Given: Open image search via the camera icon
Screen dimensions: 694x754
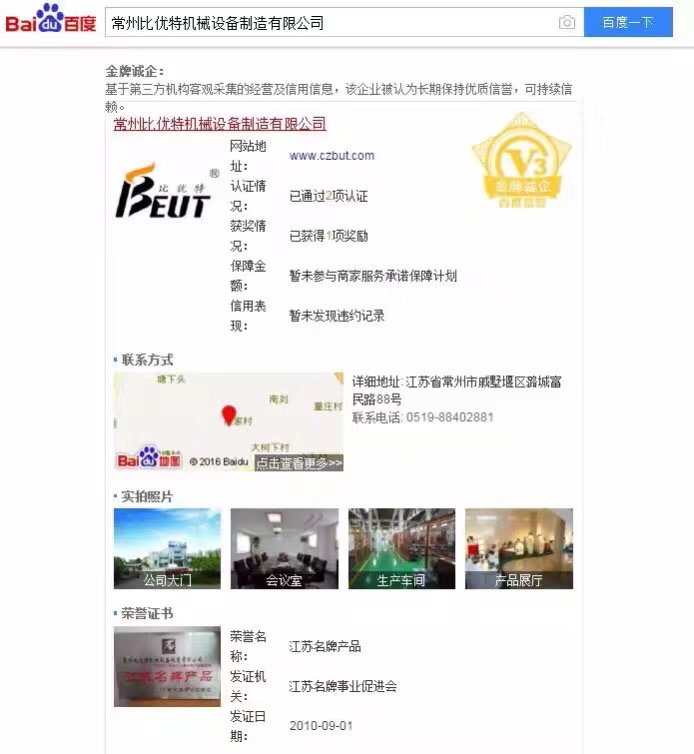Looking at the screenshot, I should point(567,23).
